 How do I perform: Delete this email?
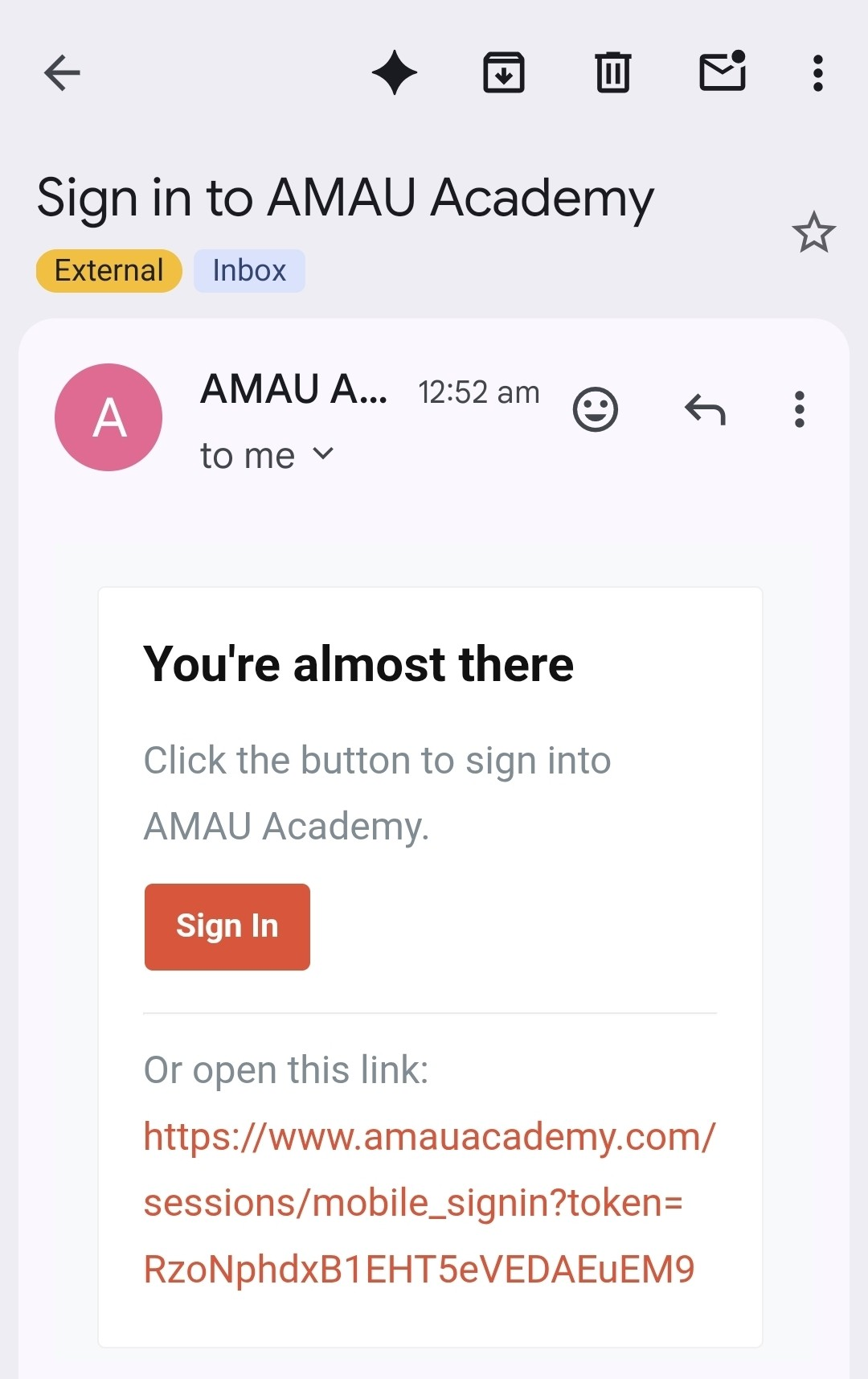tap(613, 73)
